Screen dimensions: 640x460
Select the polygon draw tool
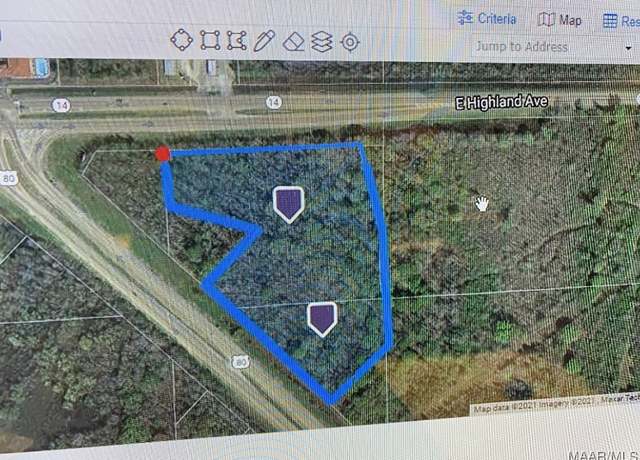[x=237, y=41]
